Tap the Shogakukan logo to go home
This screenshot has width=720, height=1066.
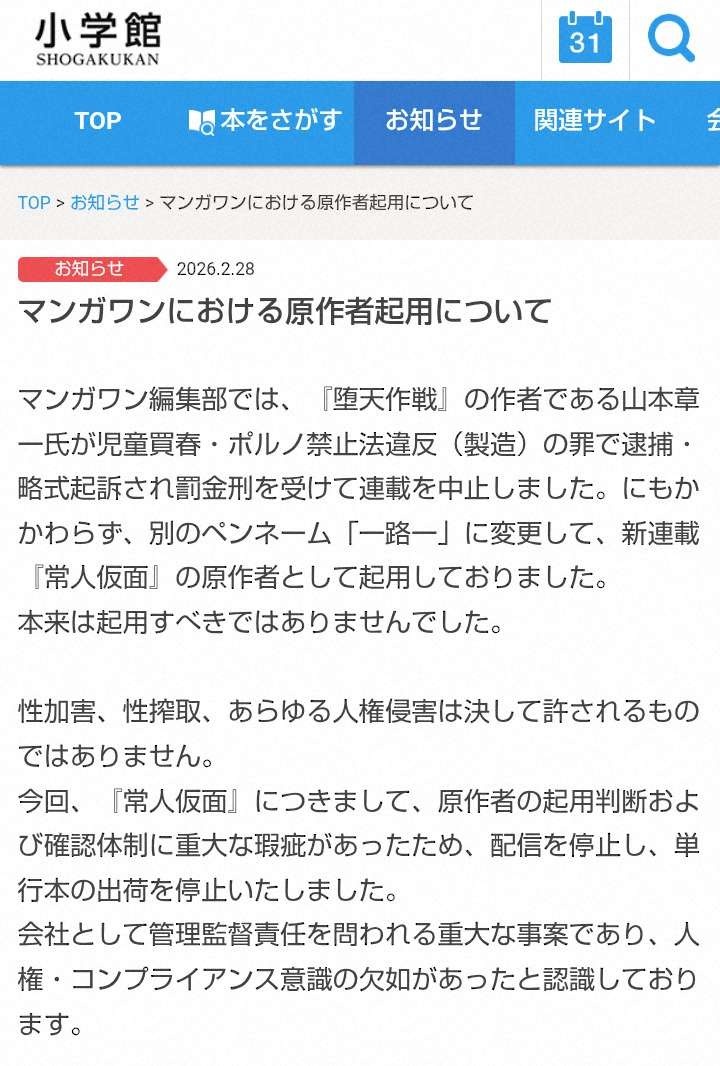click(98, 39)
